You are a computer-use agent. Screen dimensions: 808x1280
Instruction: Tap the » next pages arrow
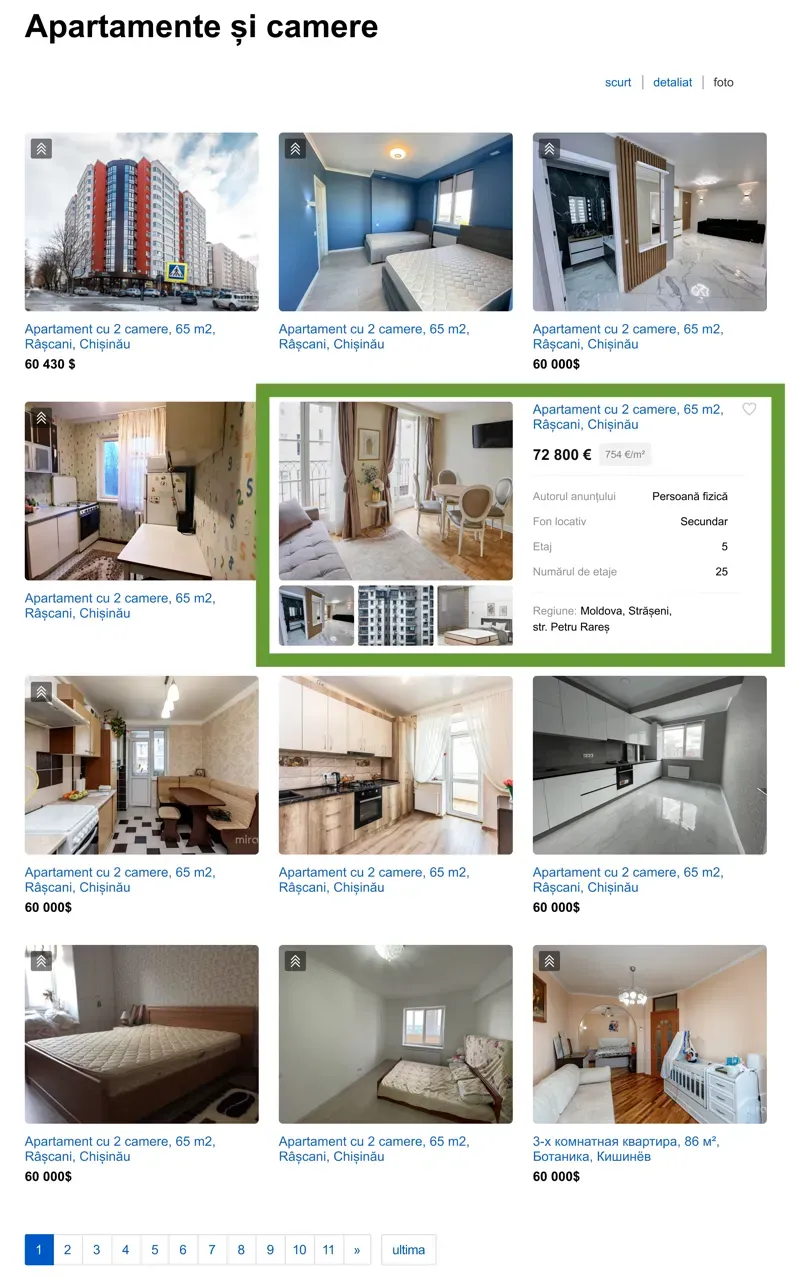(x=357, y=1249)
